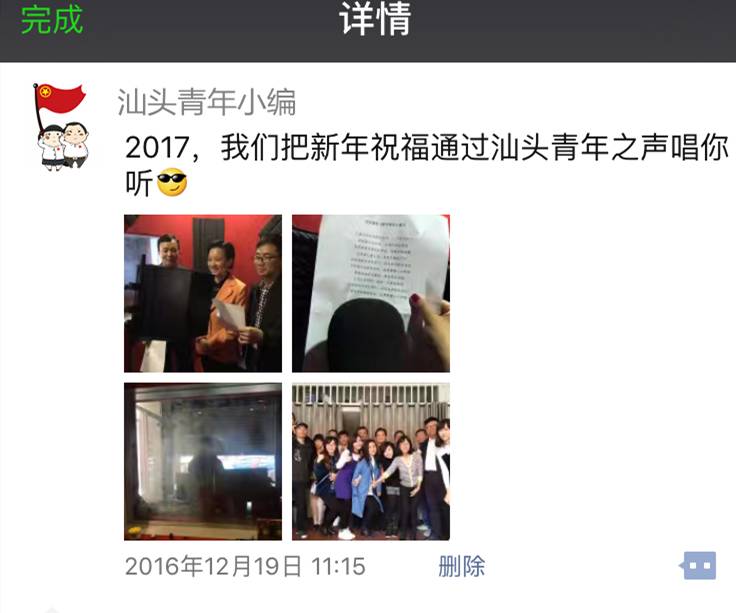Open the dark glass window photo
This screenshot has width=736, height=613.
click(x=203, y=461)
